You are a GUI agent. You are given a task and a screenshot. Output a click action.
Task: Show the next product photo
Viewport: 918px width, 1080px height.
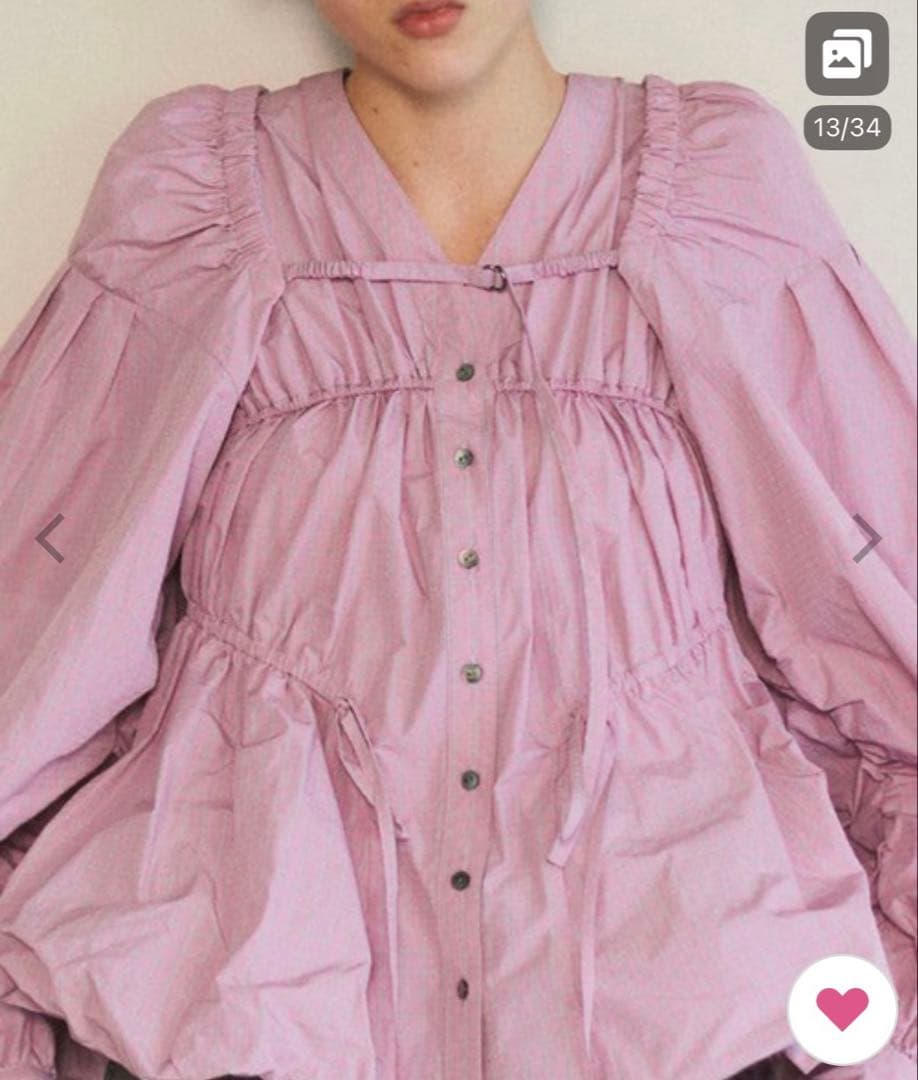pyautogui.click(x=866, y=538)
